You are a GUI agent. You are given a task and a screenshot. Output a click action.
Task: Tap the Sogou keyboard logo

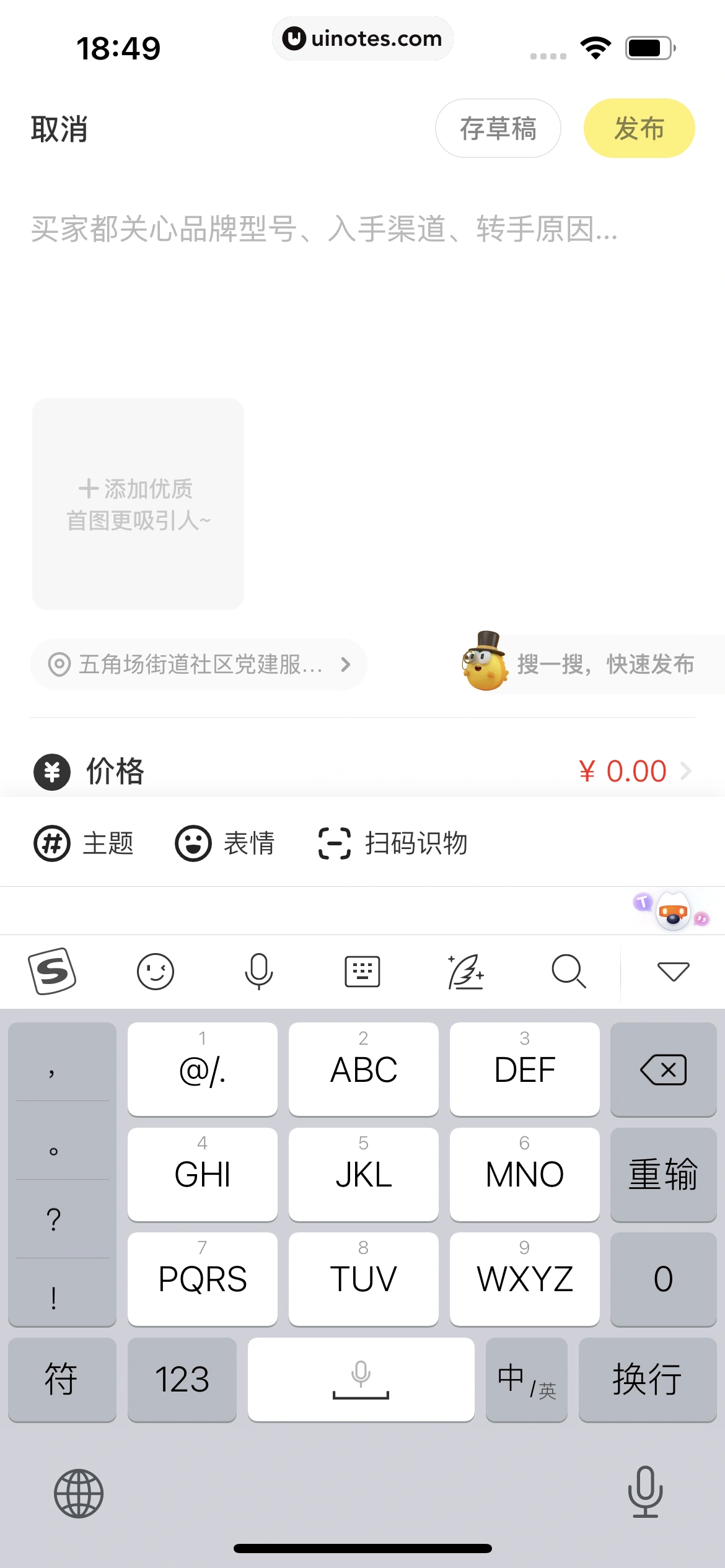click(x=53, y=971)
